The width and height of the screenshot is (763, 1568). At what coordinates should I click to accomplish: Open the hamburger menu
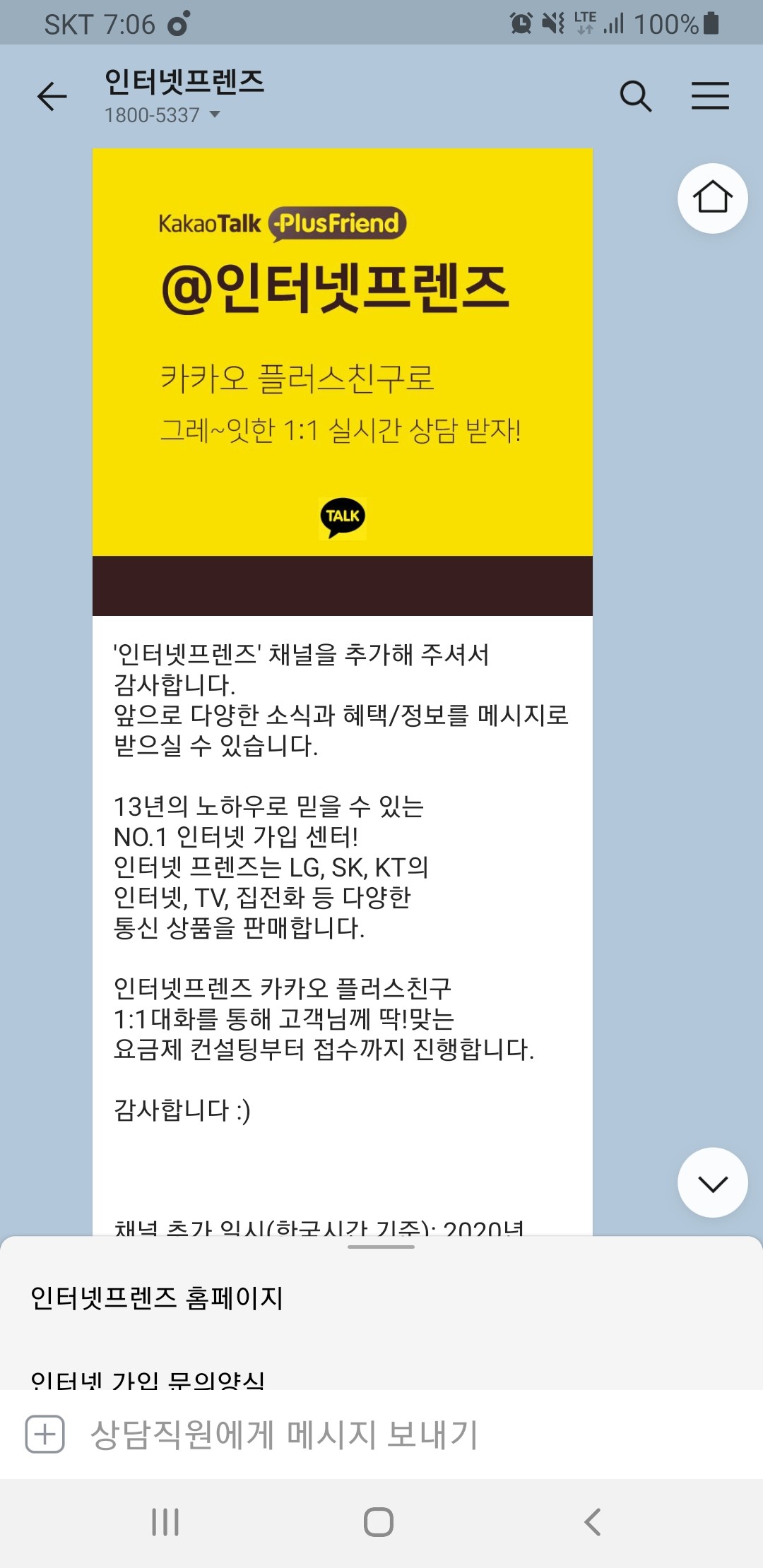pos(710,95)
